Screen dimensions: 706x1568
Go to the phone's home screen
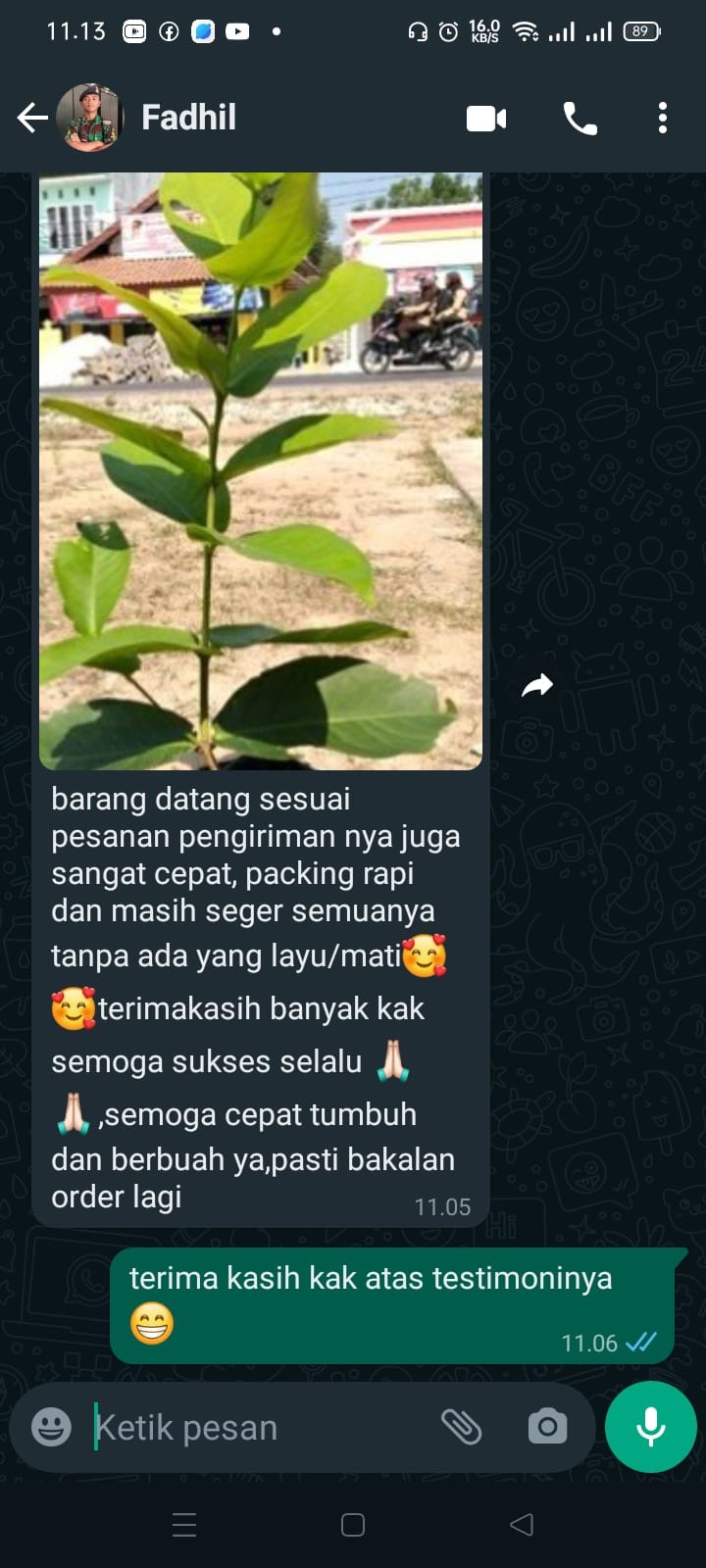click(x=353, y=1524)
